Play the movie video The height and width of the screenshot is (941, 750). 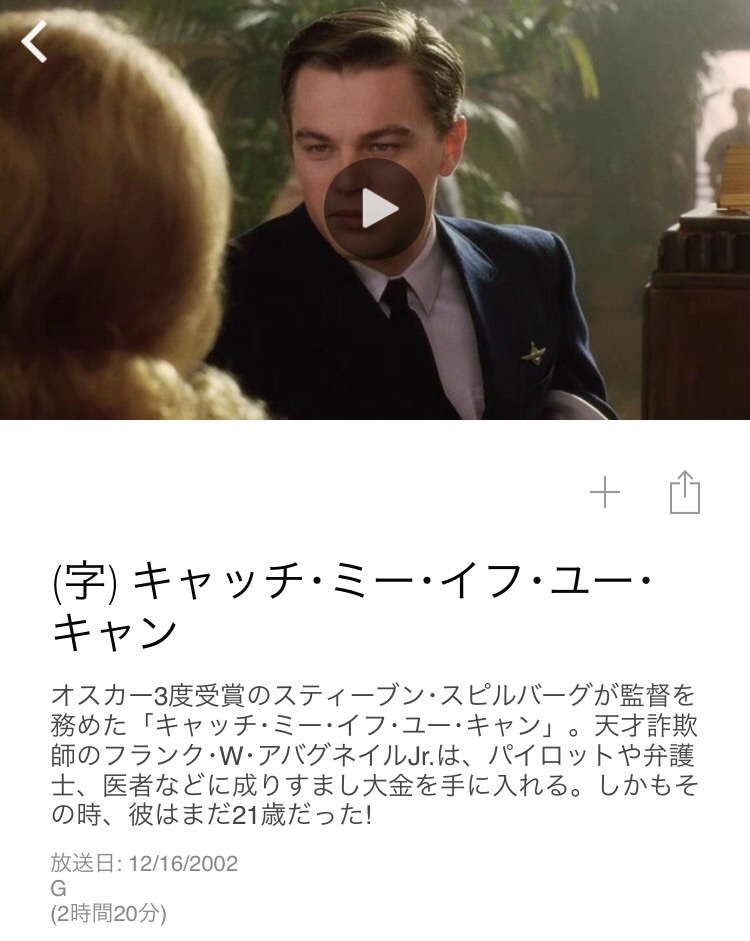375,209
